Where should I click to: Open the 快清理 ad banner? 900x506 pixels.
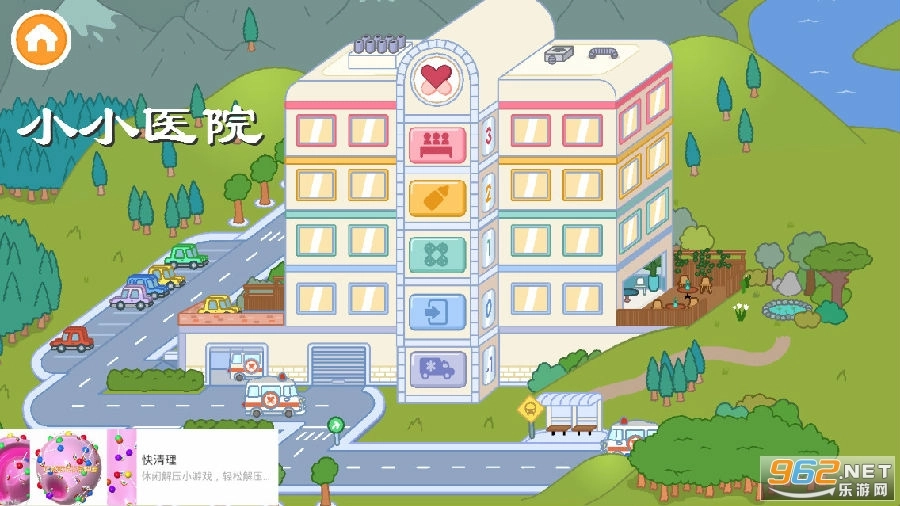[x=139, y=467]
